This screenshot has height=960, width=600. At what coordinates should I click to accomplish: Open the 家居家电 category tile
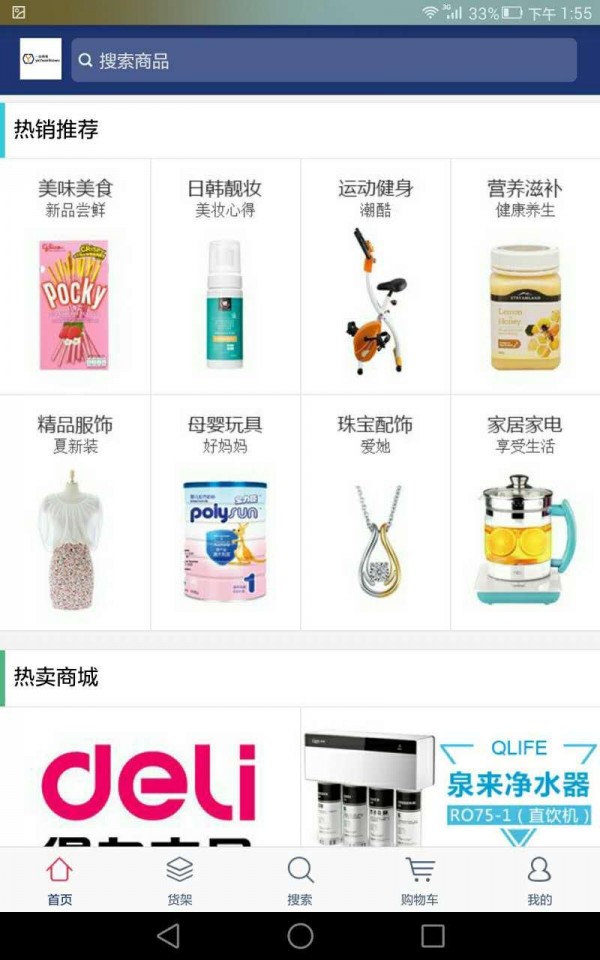(525, 512)
